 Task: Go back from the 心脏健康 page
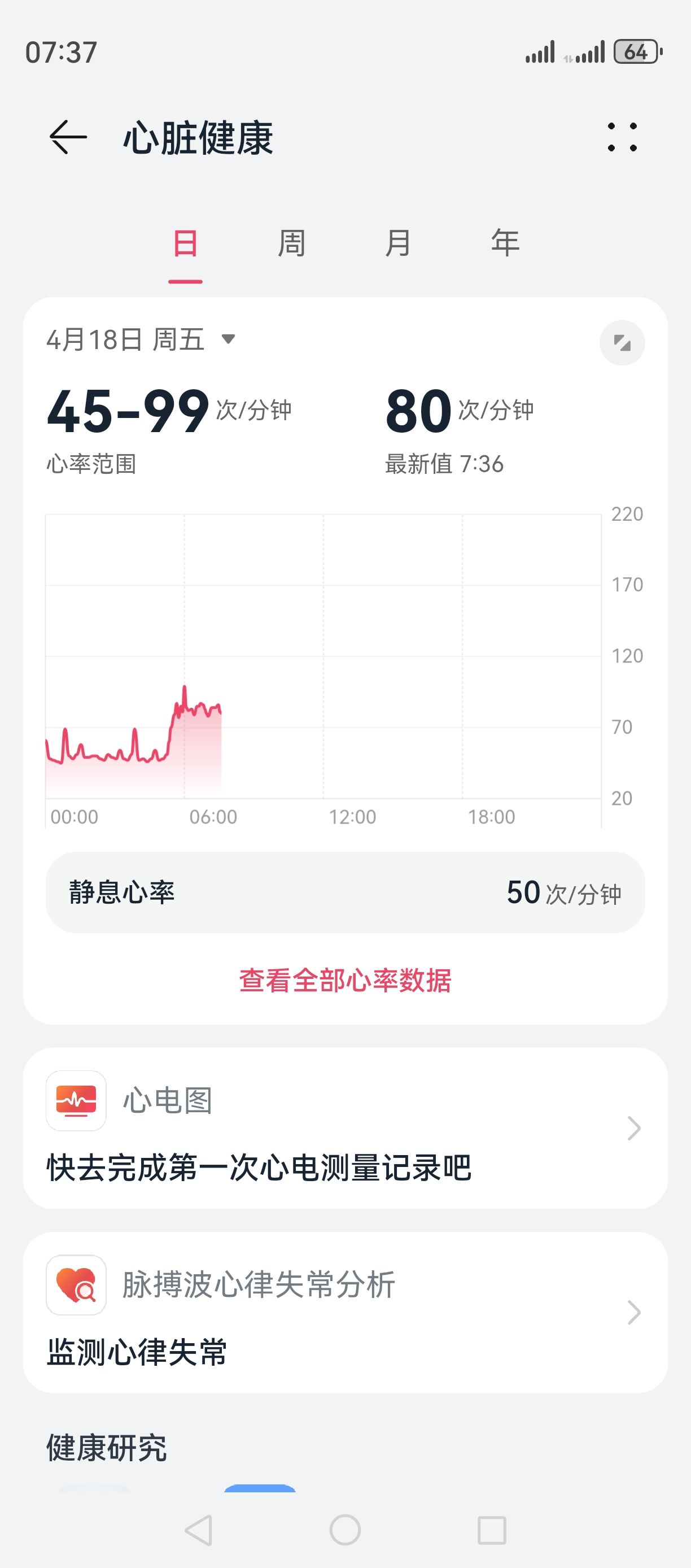(x=68, y=138)
